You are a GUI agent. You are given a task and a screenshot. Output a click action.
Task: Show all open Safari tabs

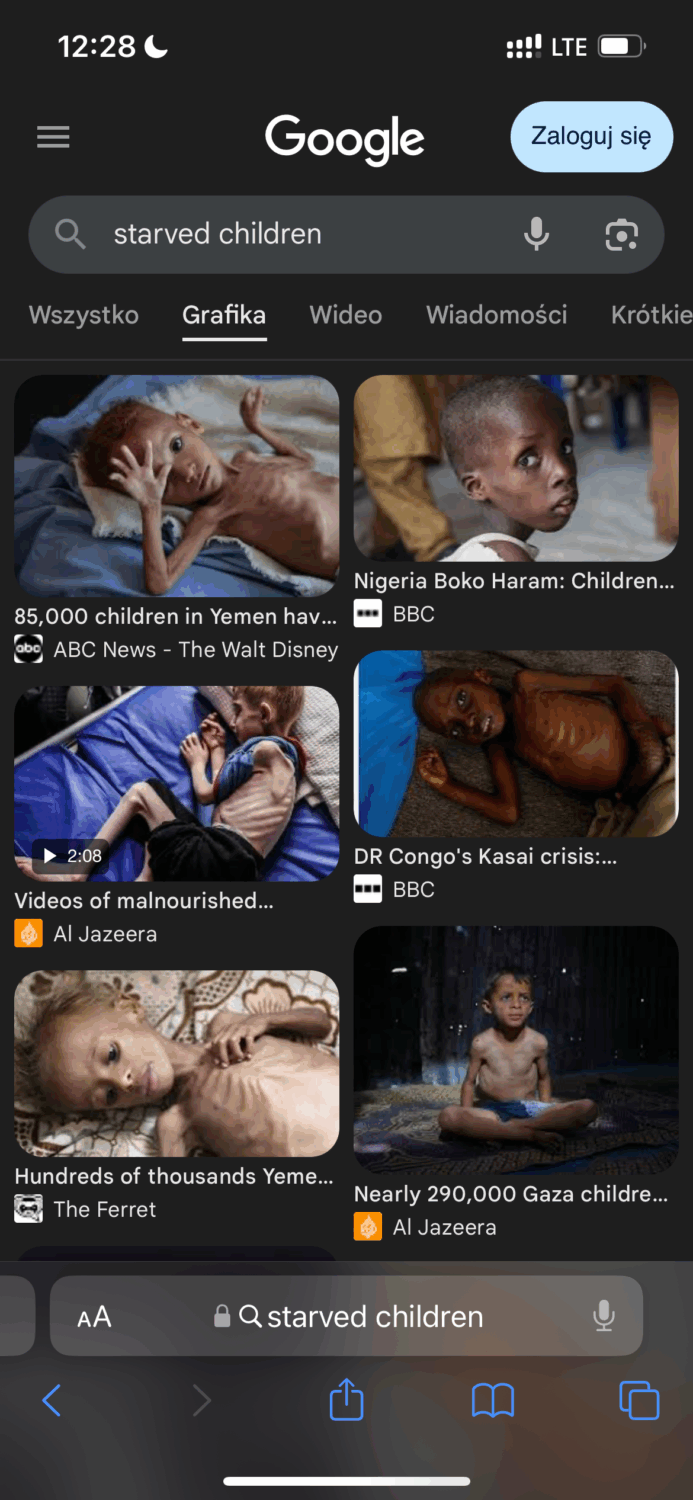(639, 1400)
